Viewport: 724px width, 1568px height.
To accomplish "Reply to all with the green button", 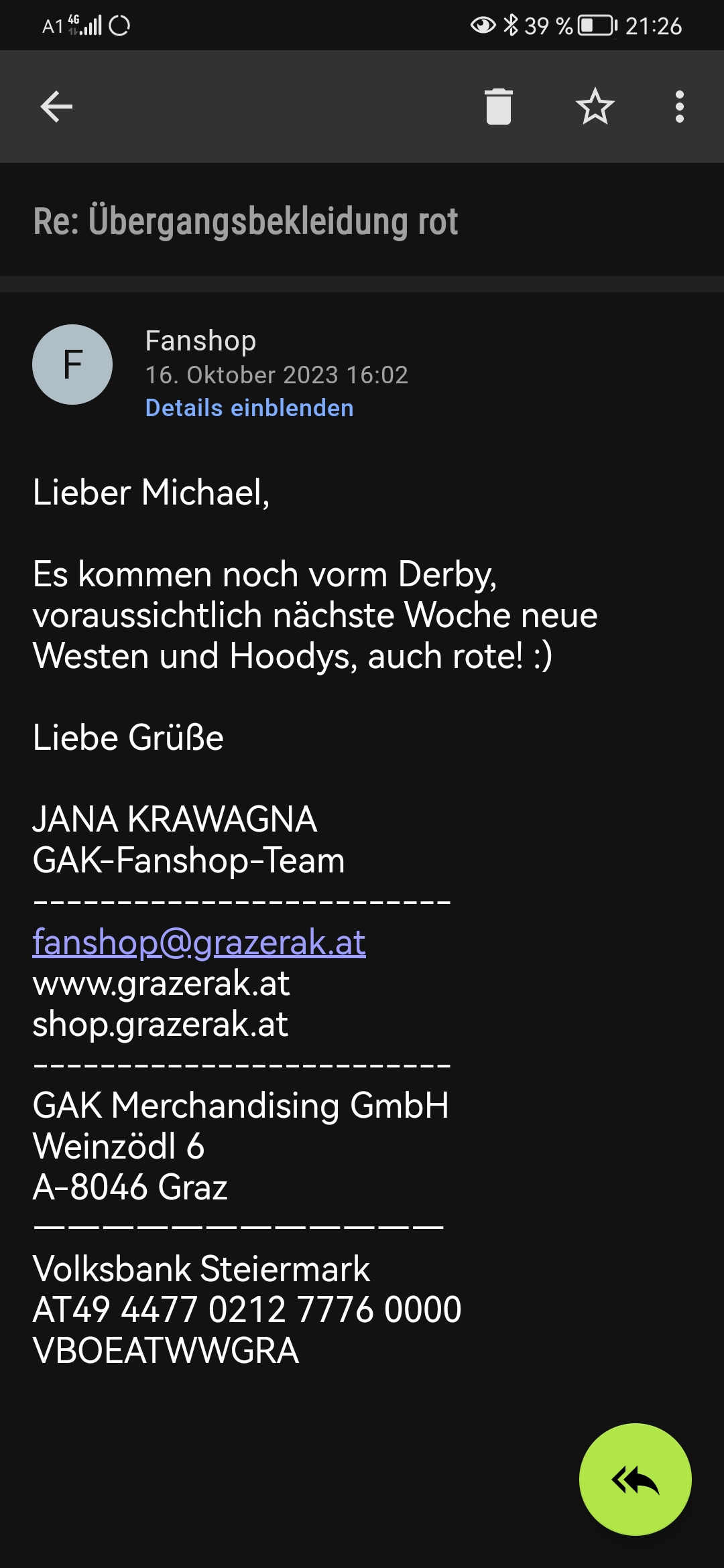I will click(x=635, y=1480).
